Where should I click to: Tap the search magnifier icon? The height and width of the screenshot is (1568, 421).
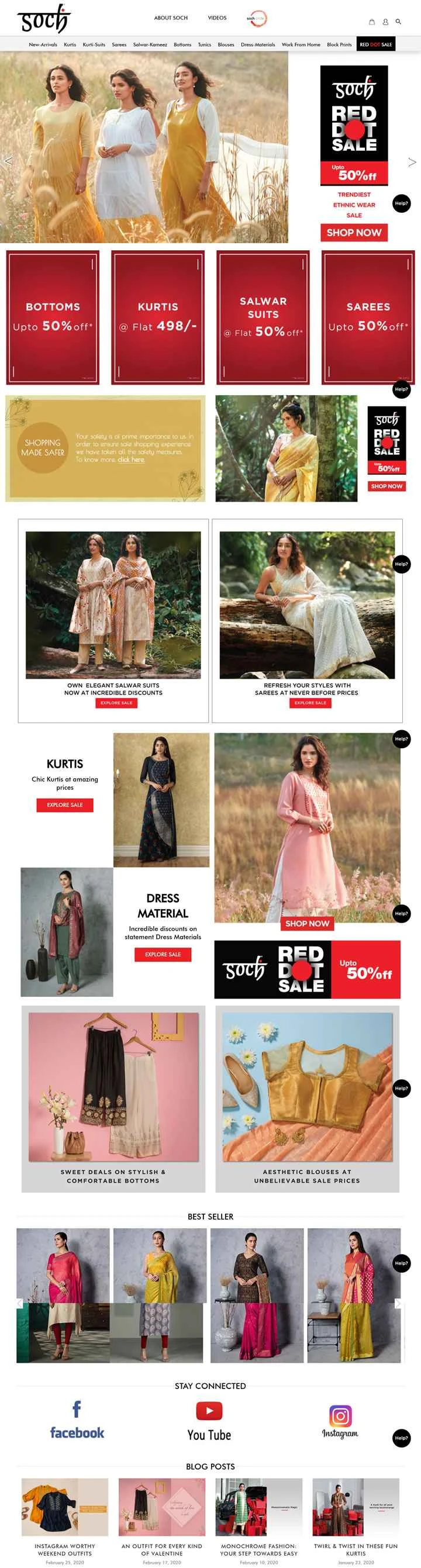(399, 21)
